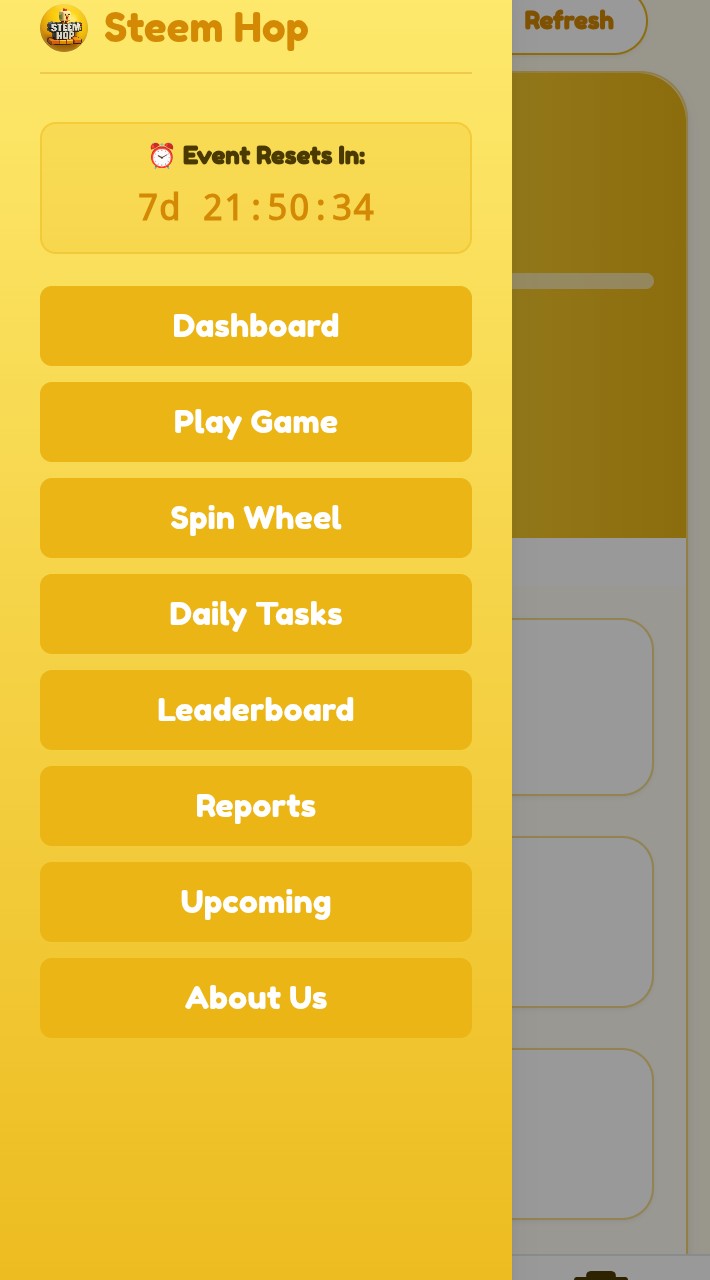This screenshot has height=1280, width=710.
Task: Open the About Us page
Action: click(256, 998)
